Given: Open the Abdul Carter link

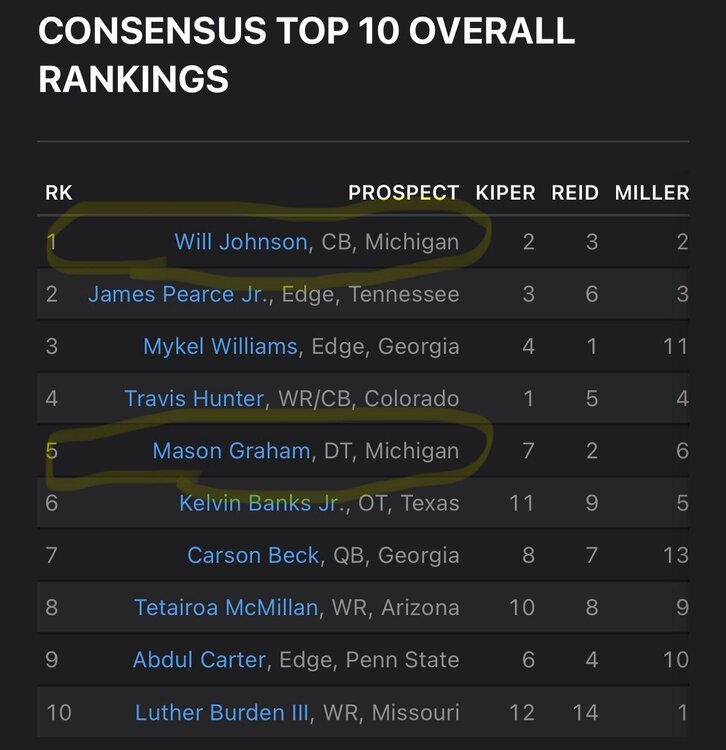Looking at the screenshot, I should (200, 660).
